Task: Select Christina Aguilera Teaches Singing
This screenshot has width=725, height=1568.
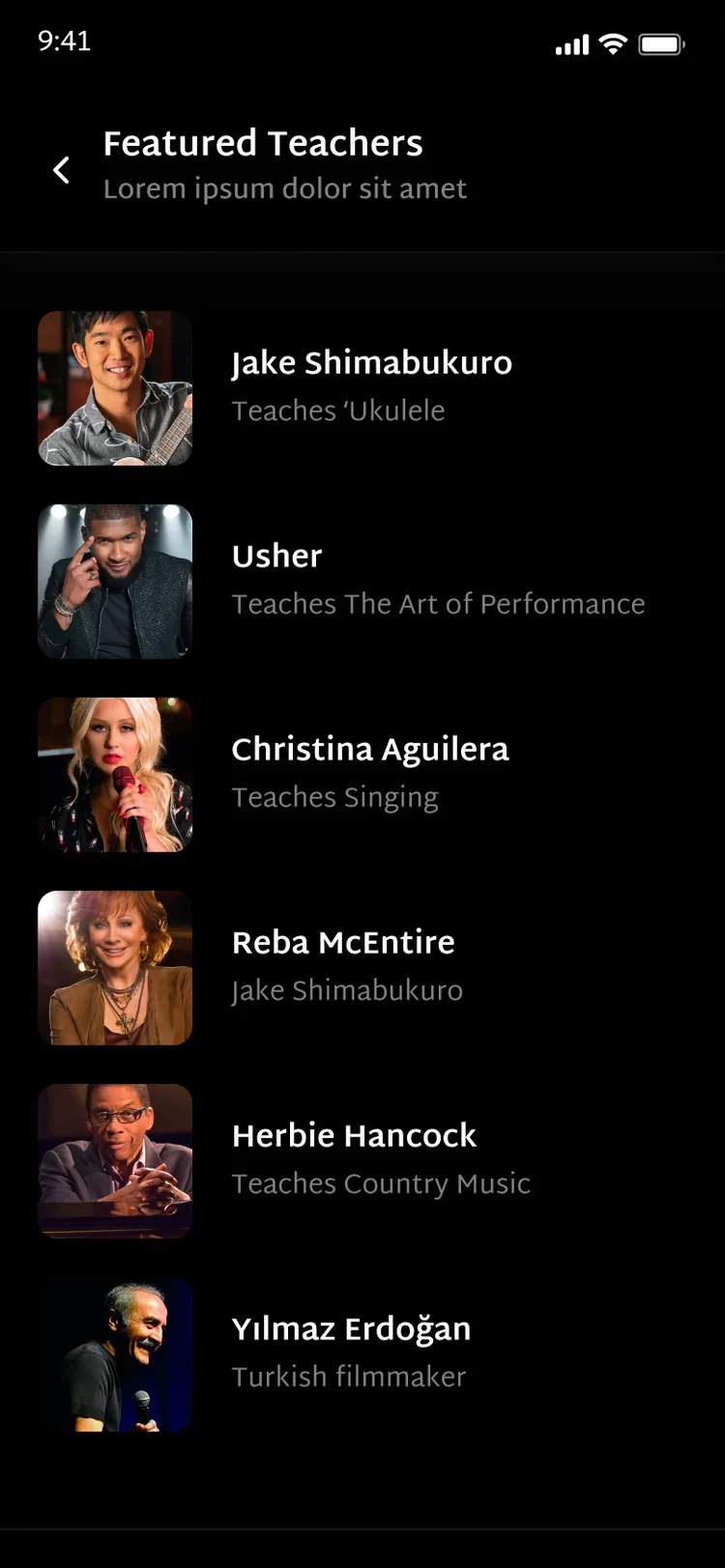Action: coord(362,775)
